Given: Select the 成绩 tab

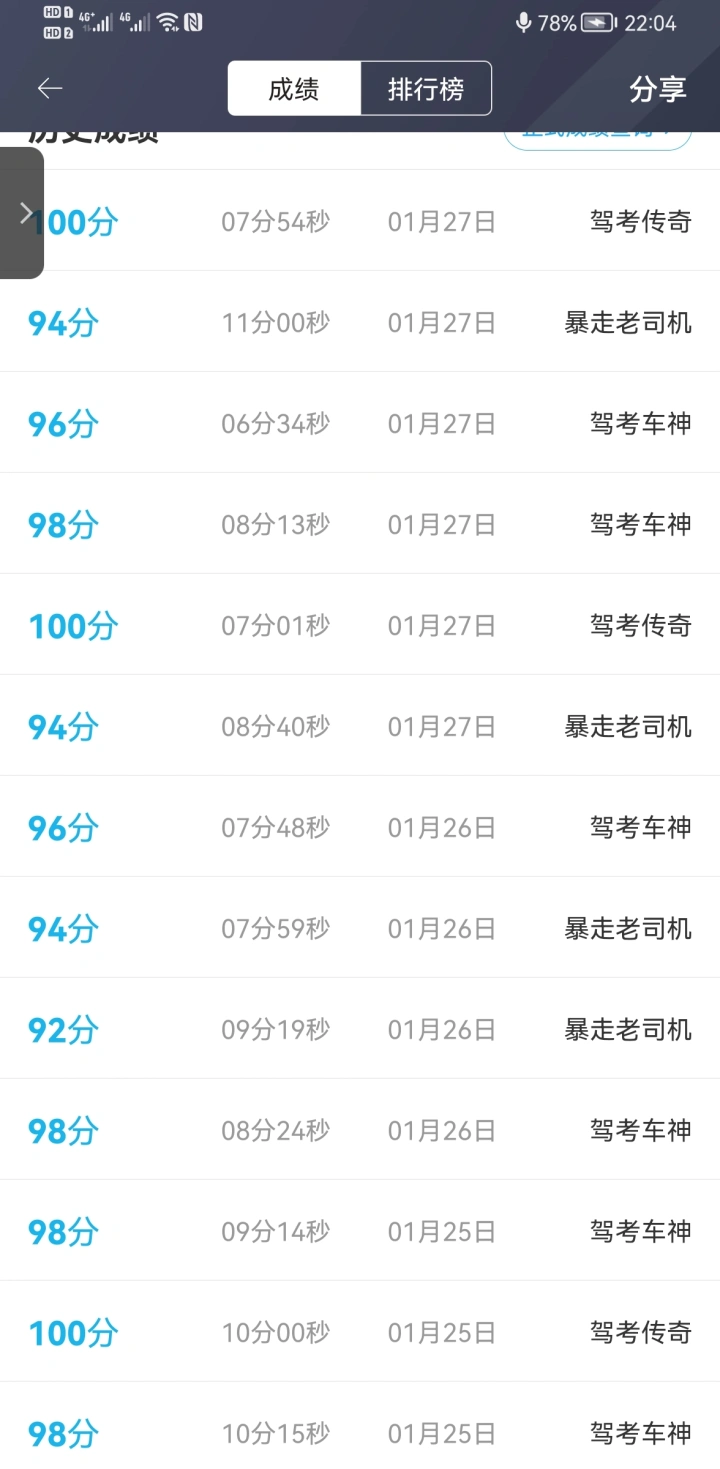Looking at the screenshot, I should click(x=294, y=89).
